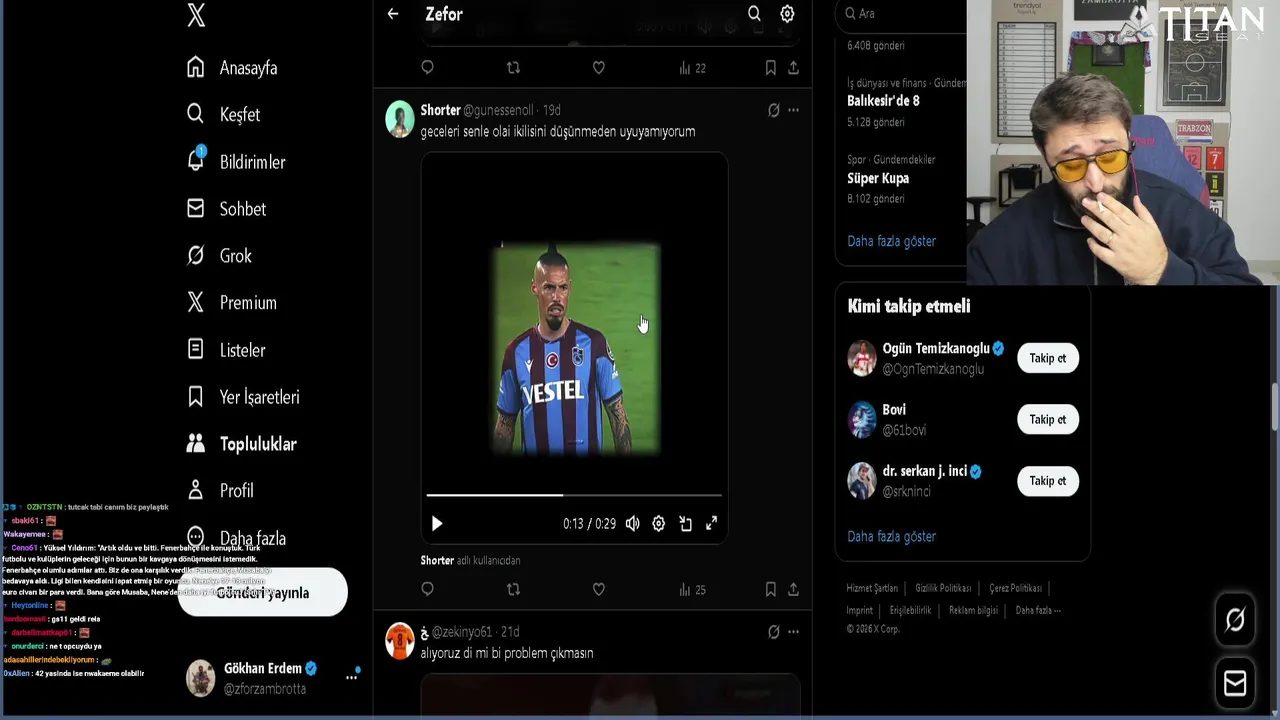Follow dr. serkan j. inci
The width and height of the screenshot is (1280, 720).
pos(1047,480)
